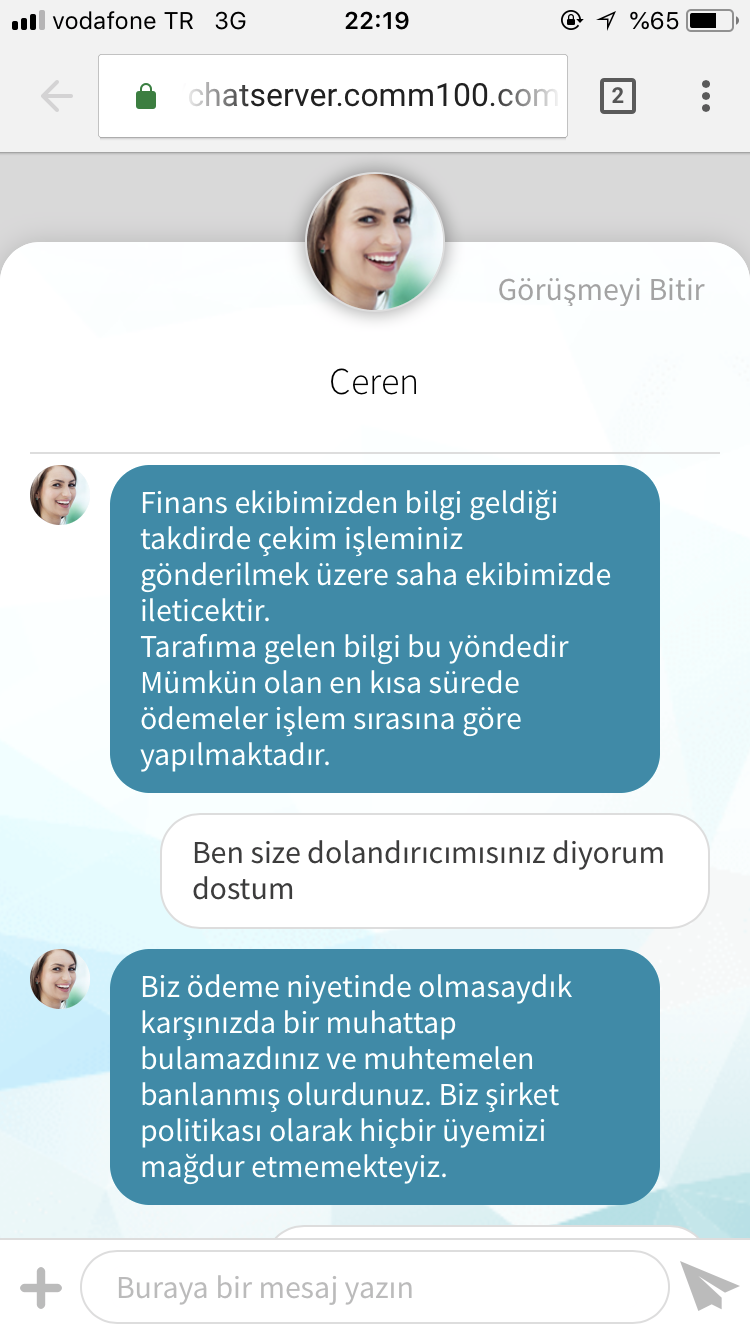The height and width of the screenshot is (1334, 750).
Task: Go back to the previous page
Action: [x=57, y=96]
